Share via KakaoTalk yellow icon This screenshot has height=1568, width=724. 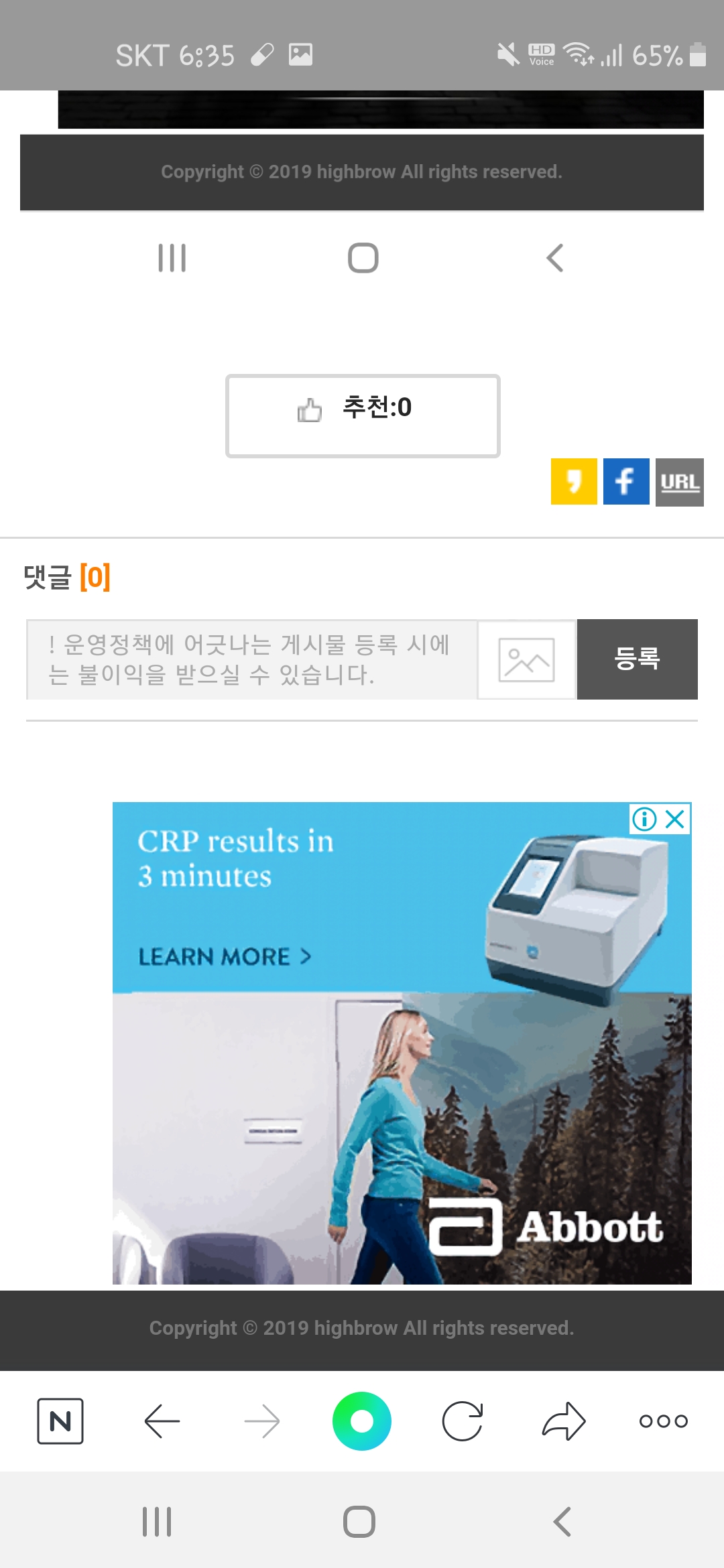click(574, 481)
